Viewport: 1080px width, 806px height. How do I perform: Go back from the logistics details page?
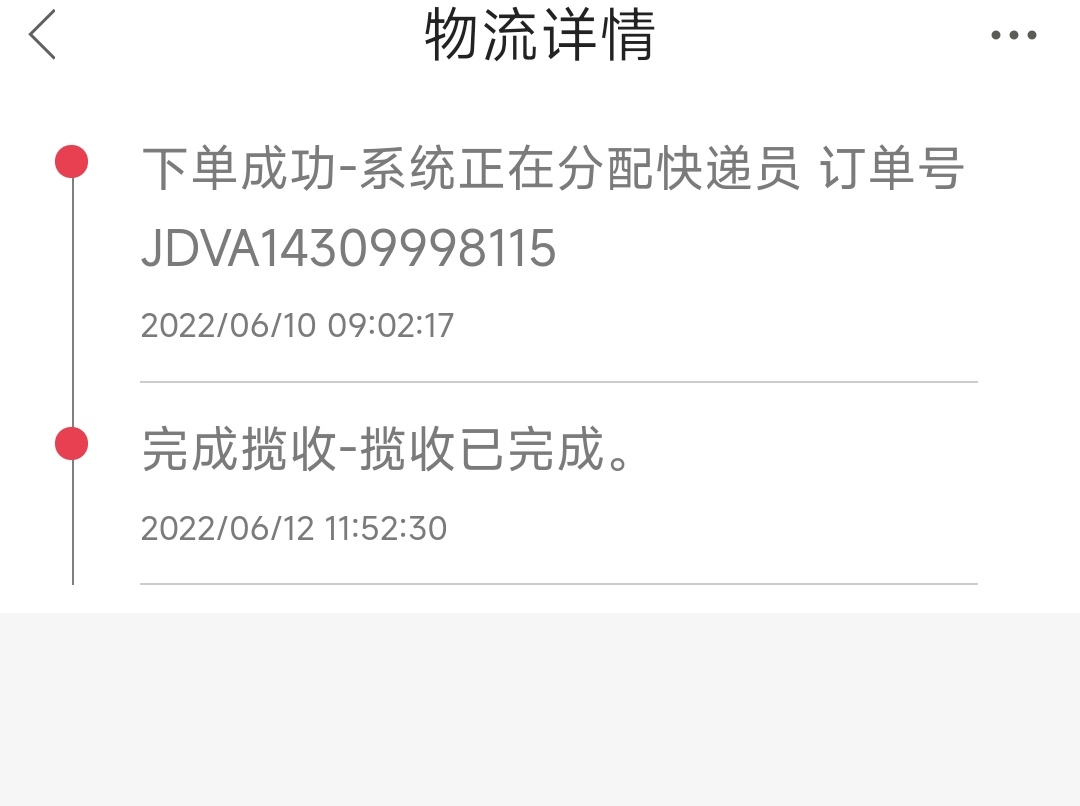tap(42, 36)
